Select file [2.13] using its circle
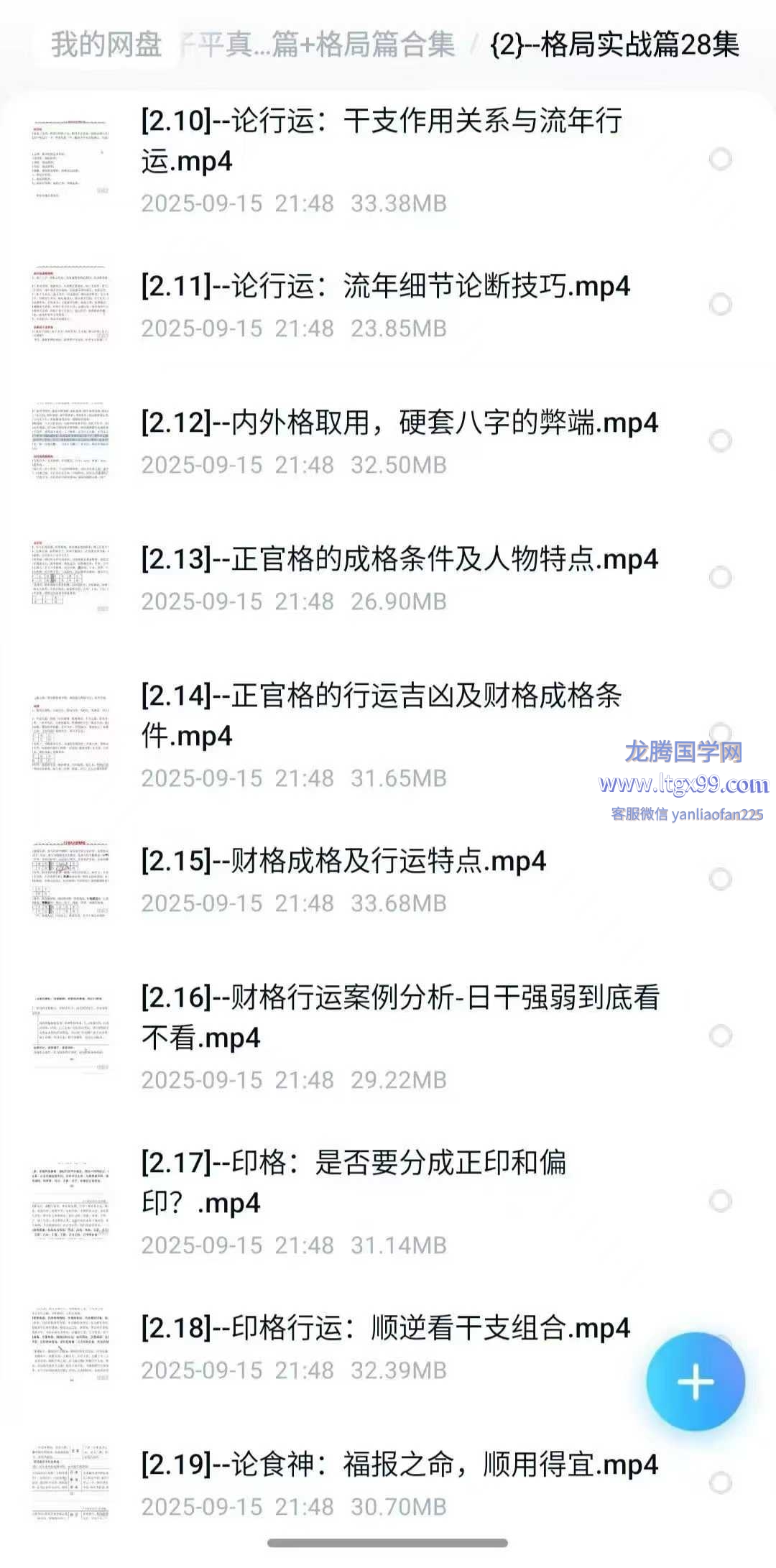 [x=720, y=577]
